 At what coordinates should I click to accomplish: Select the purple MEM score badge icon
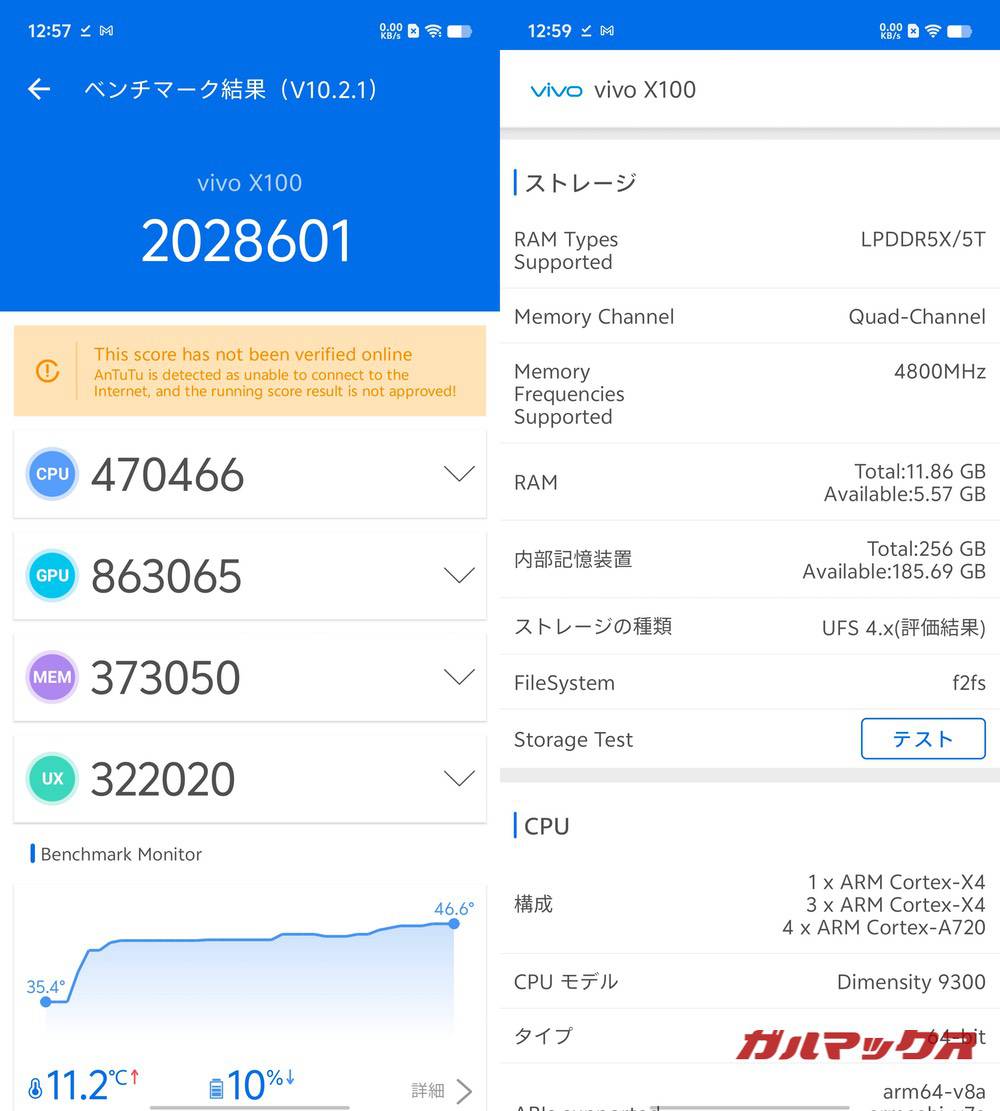pos(51,677)
